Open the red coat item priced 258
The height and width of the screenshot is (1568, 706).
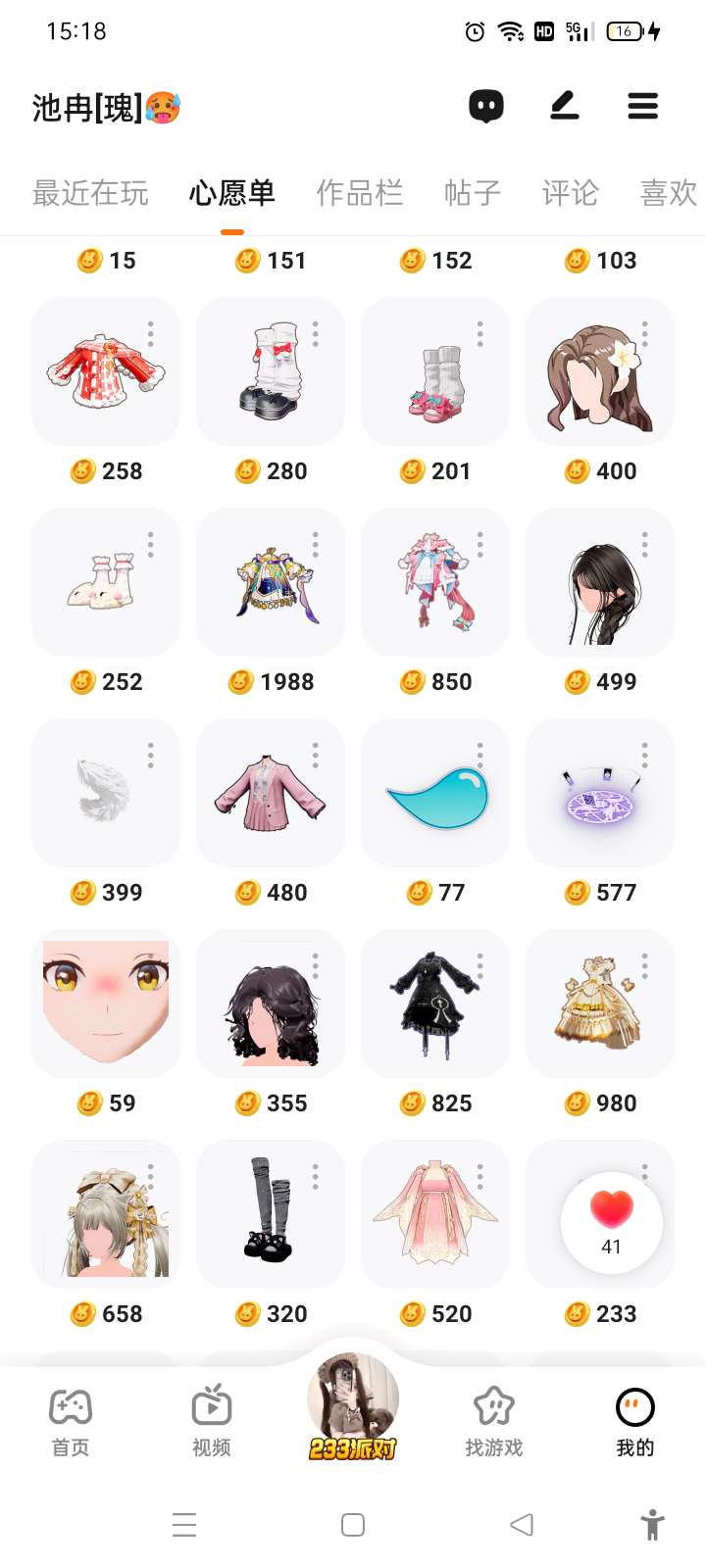(x=106, y=372)
